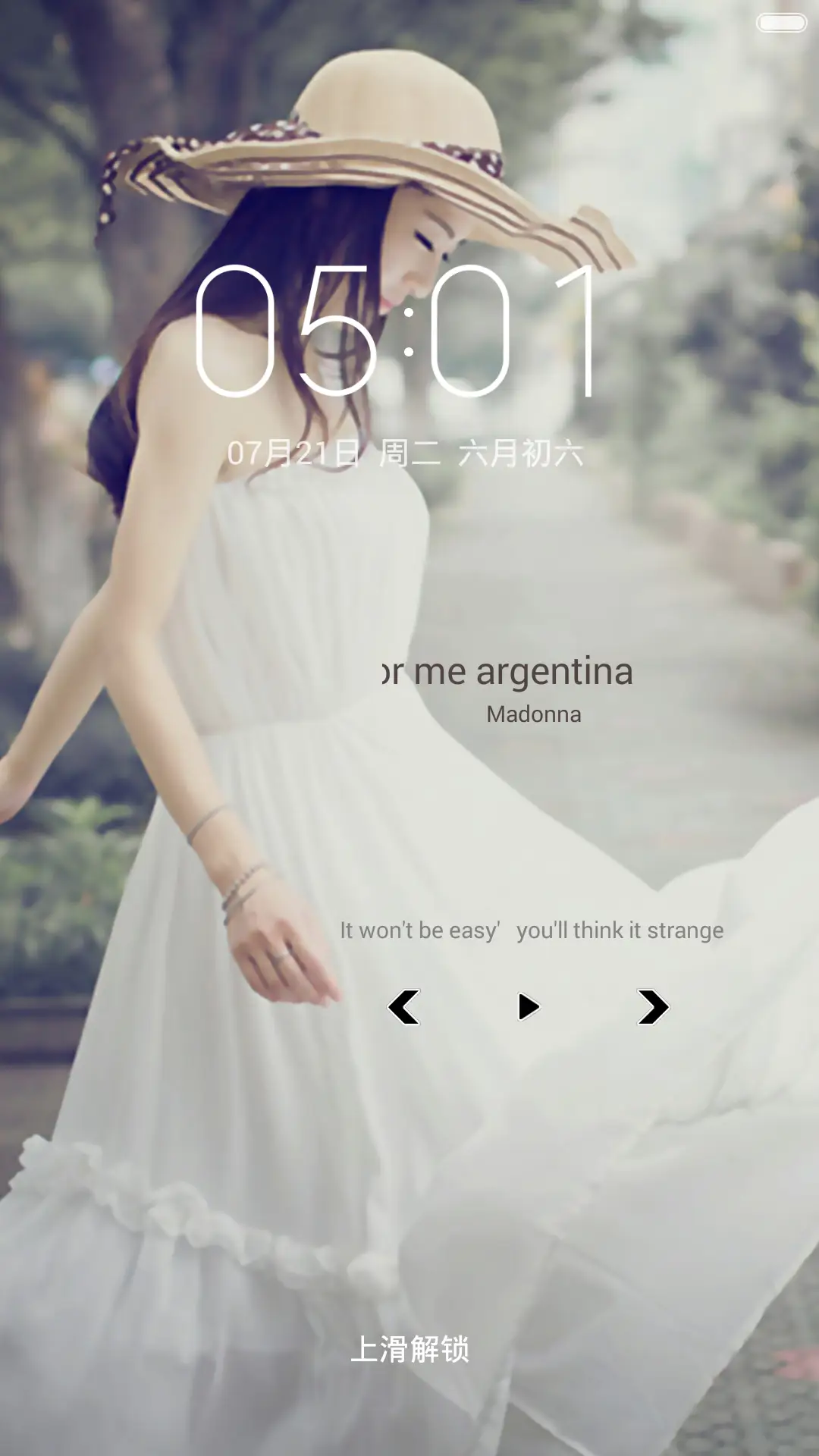Play the Madonna song
This screenshot has height=1456, width=819.
point(529,1007)
